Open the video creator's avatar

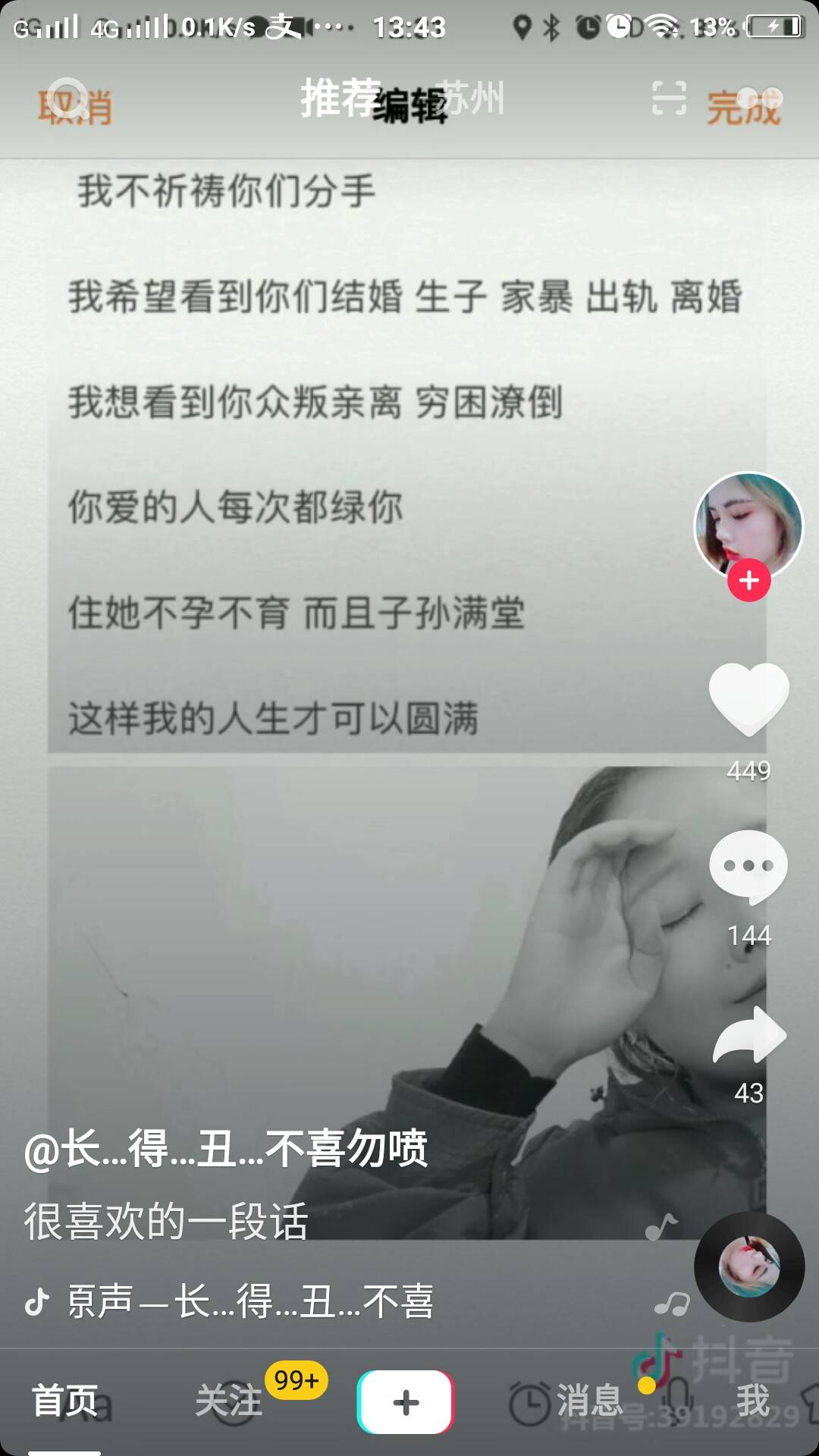click(748, 526)
